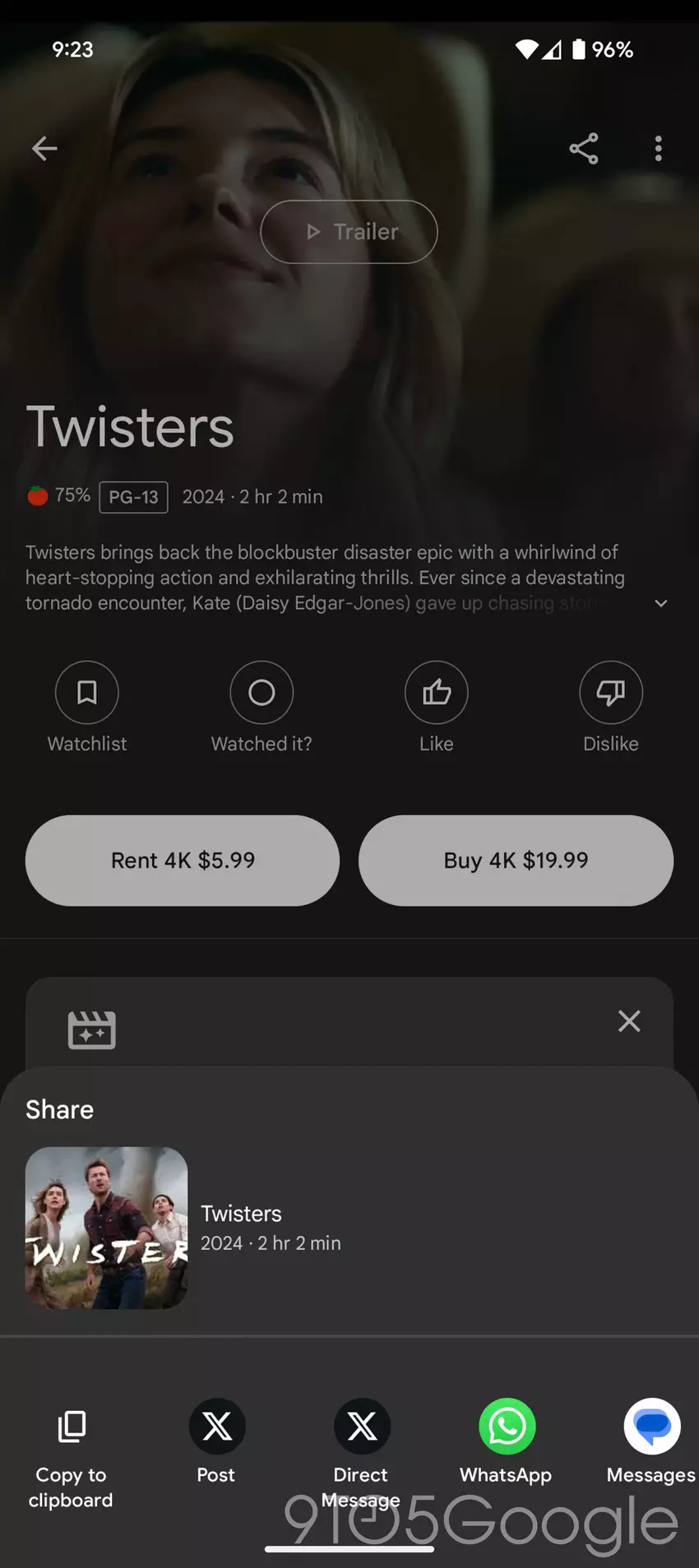The width and height of the screenshot is (699, 1568).
Task: Dislike the movie Twisters
Action: tap(610, 693)
